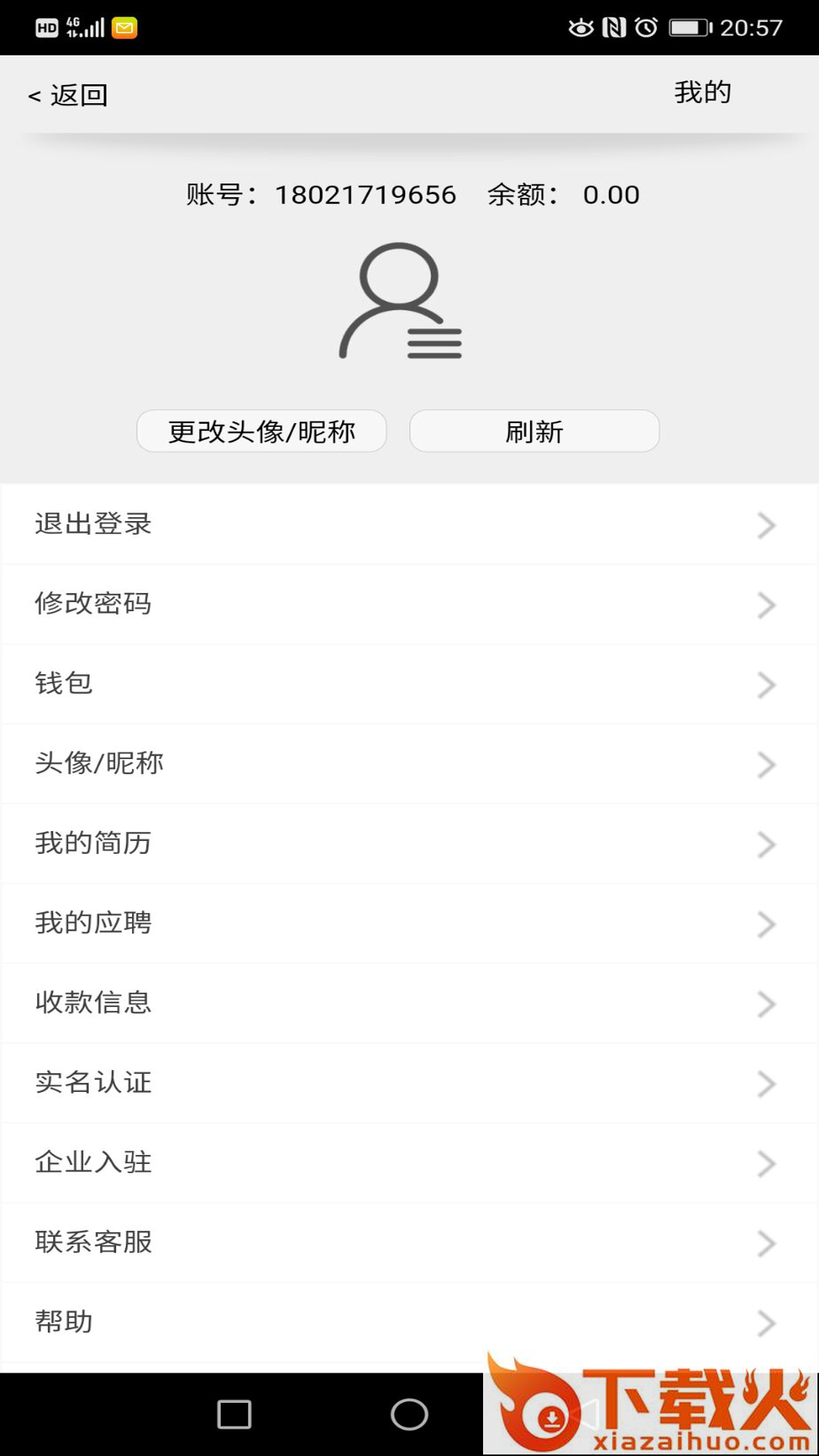The width and height of the screenshot is (819, 1456).
Task: Refresh account info with 刷新
Action: (x=535, y=431)
